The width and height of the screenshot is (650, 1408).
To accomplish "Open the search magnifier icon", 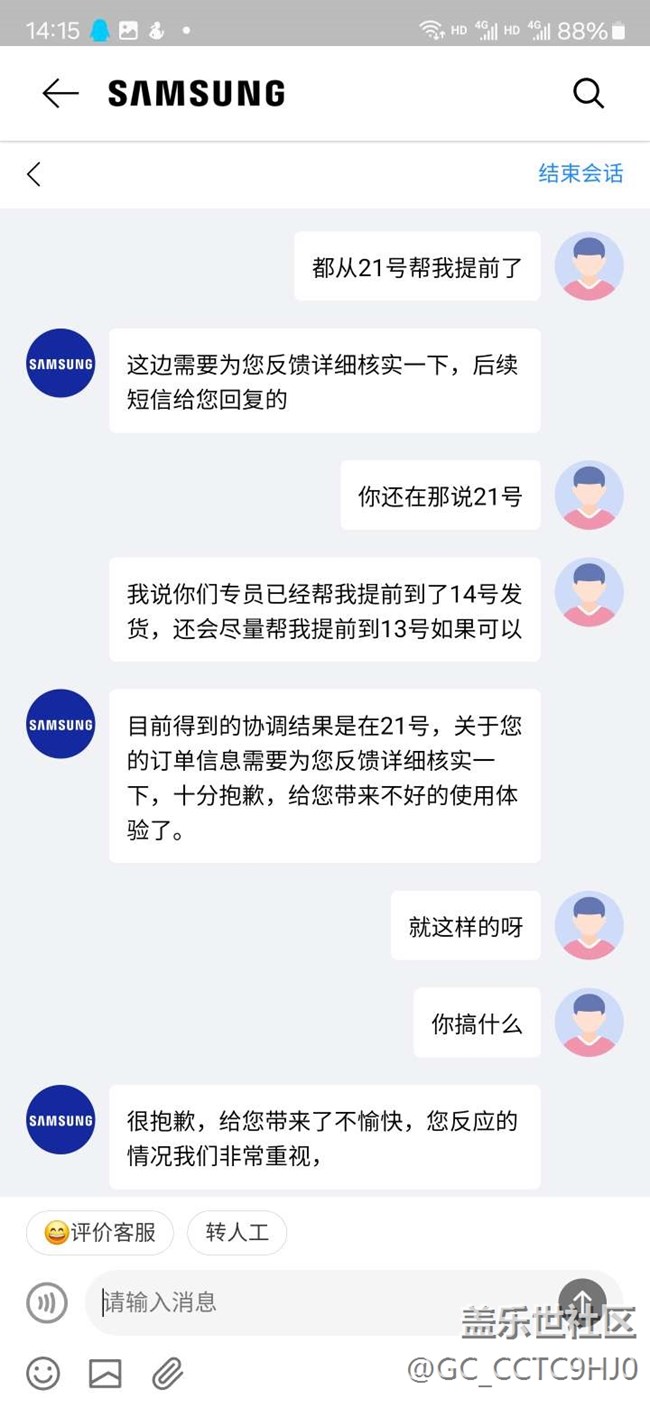I will click(588, 93).
